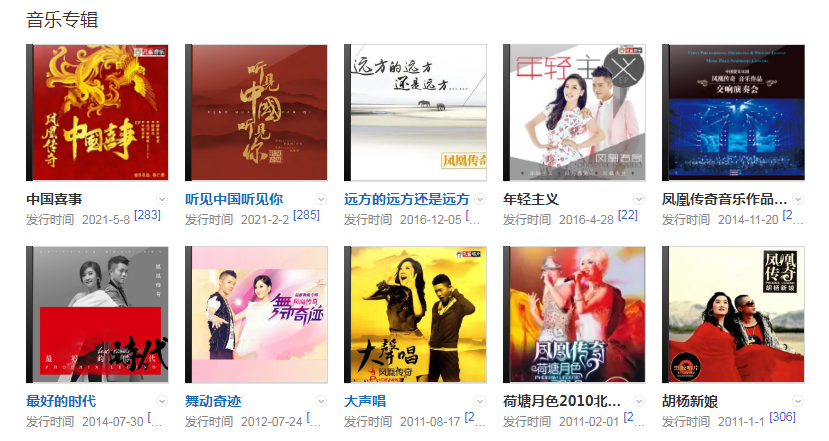Expand details arrow next to 年轻主义
The image size is (829, 441).
639,199
